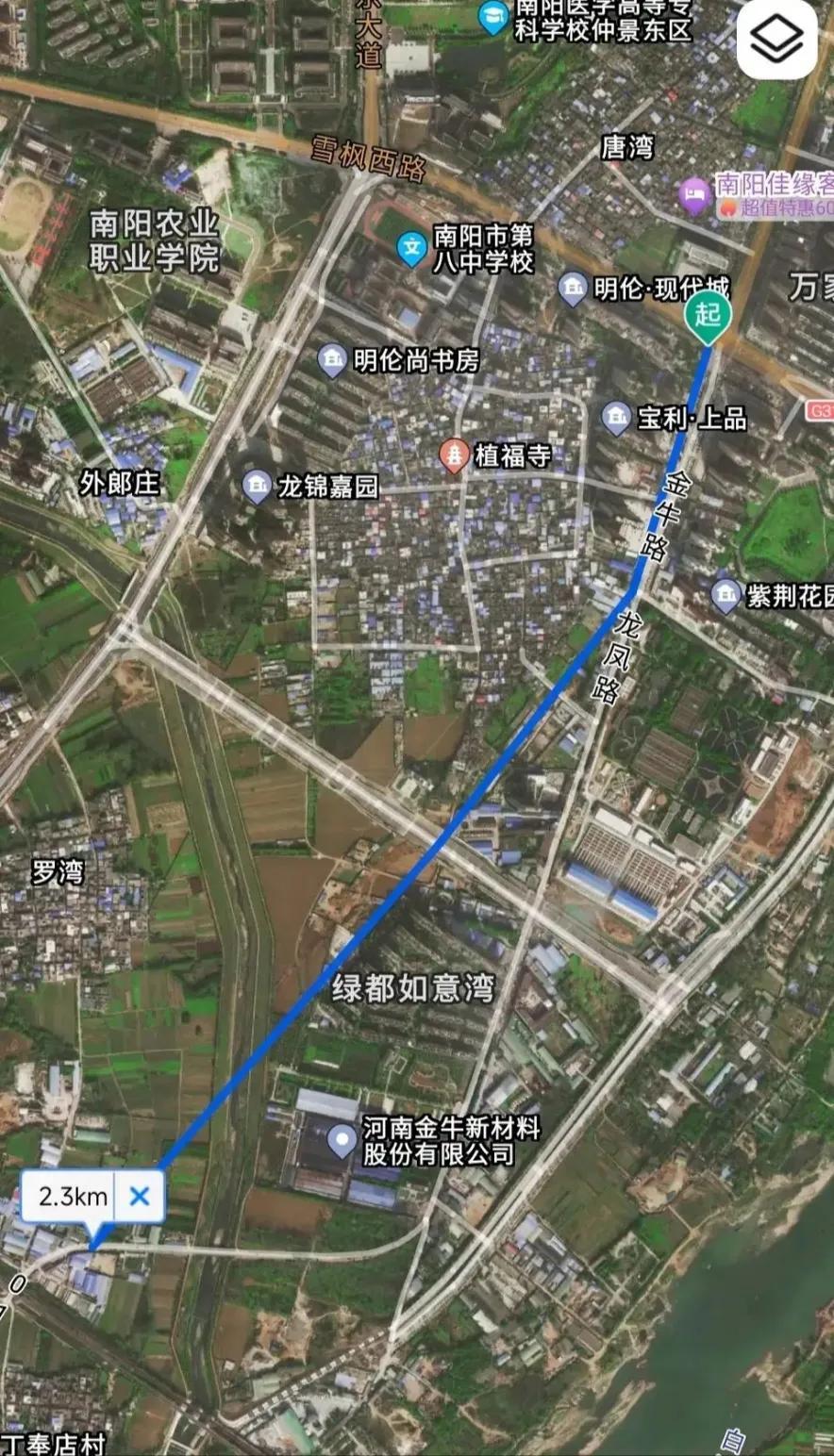Image resolution: width=834 pixels, height=1456 pixels.
Task: Tap the 明伦·现代城 place marker
Action: point(573,289)
